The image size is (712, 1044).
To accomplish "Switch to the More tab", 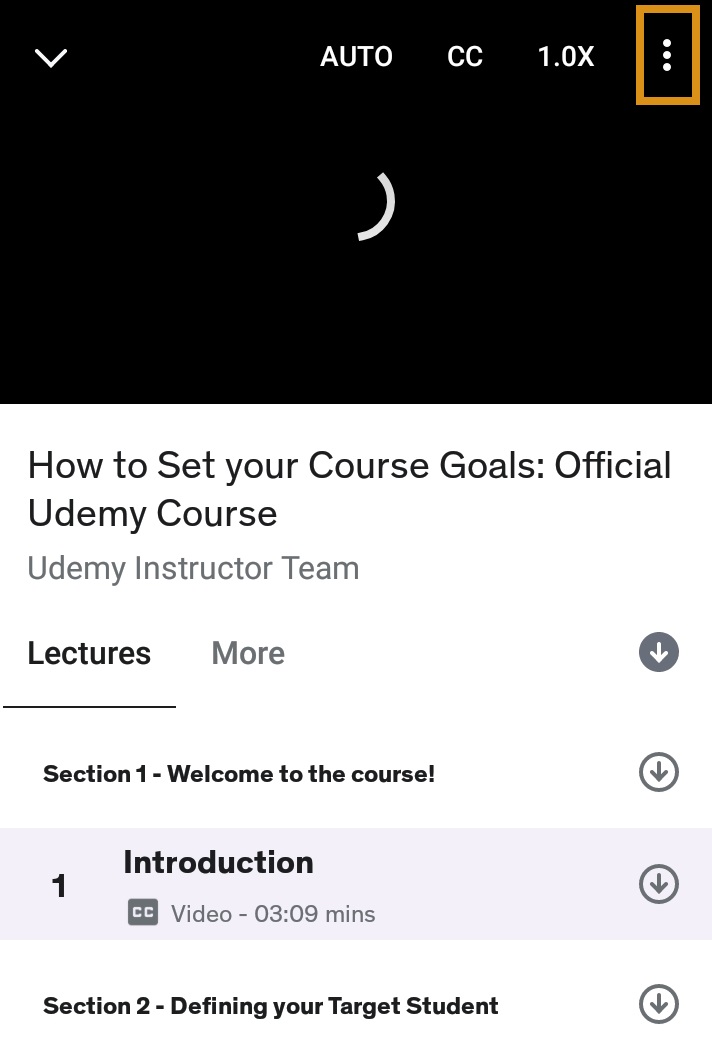I will tap(248, 653).
